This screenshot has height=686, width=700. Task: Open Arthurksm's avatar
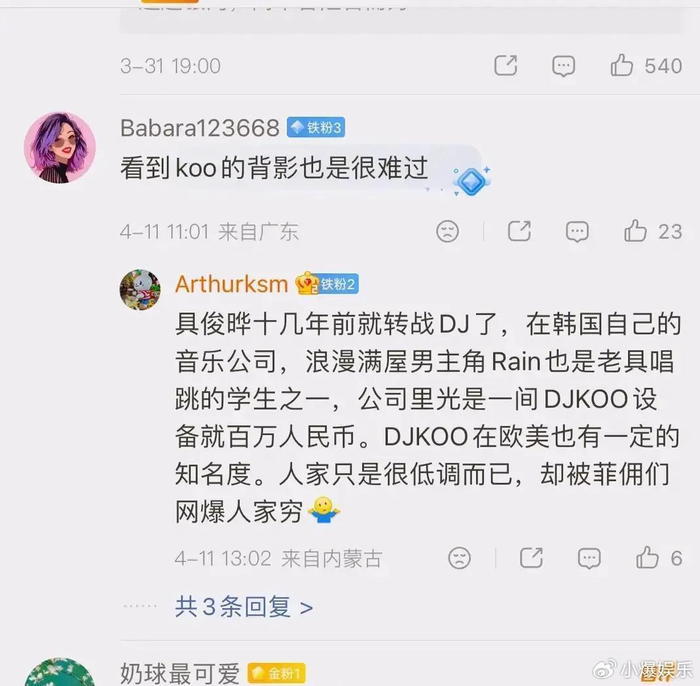[140, 288]
